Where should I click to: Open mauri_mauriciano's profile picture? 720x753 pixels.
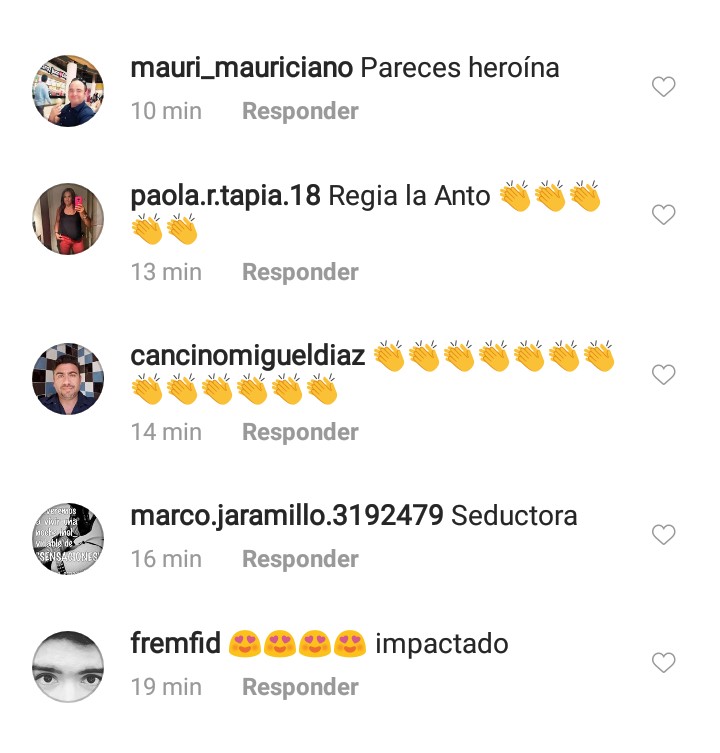[68, 91]
